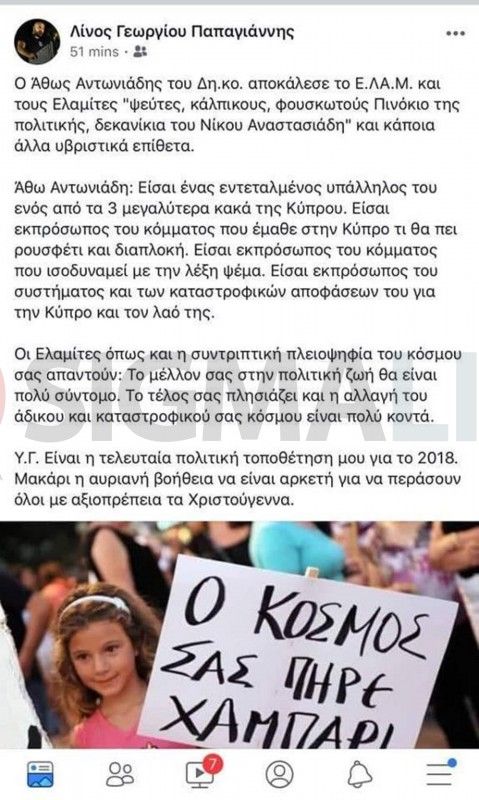Open the hamburger menu tab
The height and width of the screenshot is (800, 479).
[x=440, y=773]
